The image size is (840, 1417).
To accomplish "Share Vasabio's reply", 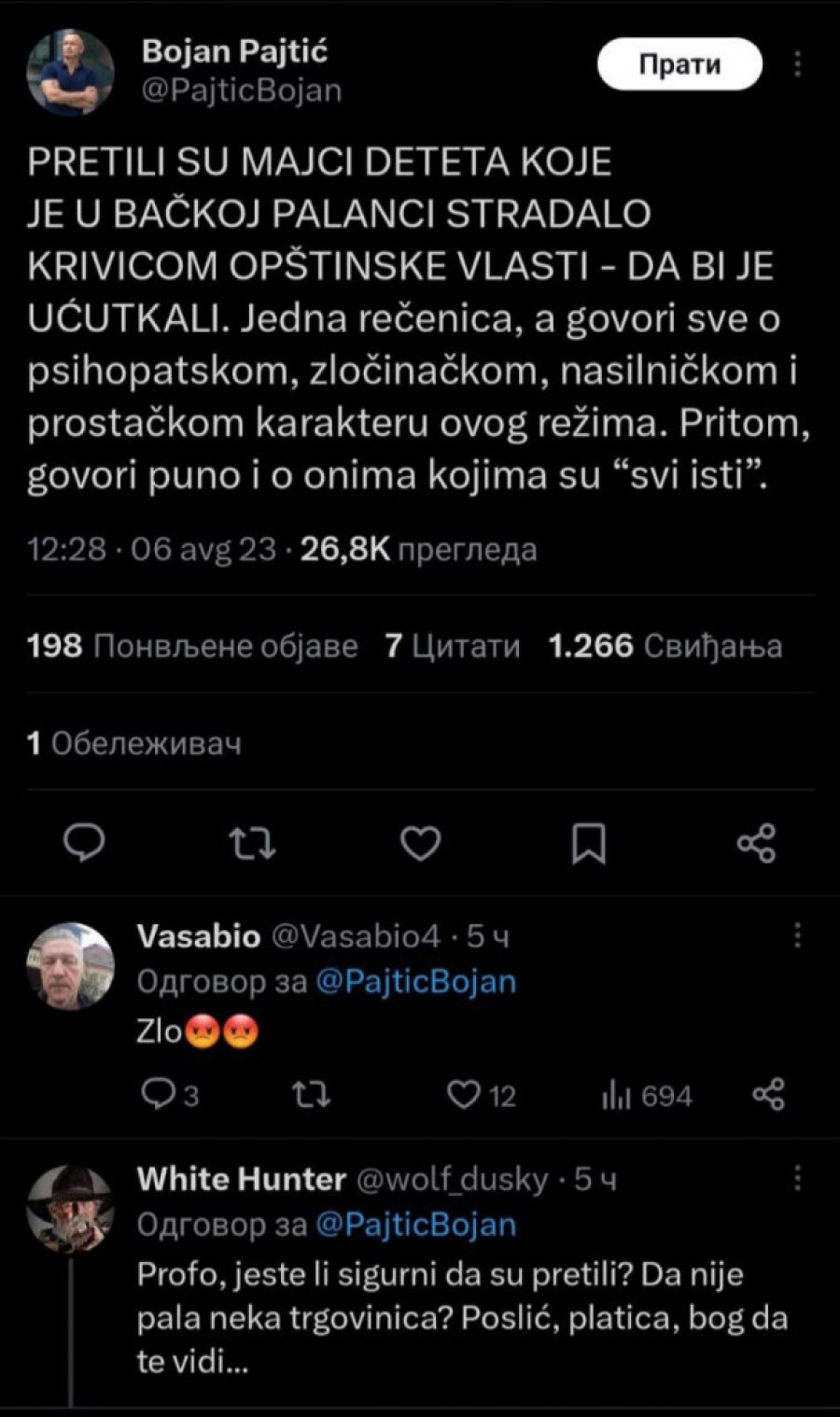I will pyautogui.click(x=768, y=1094).
